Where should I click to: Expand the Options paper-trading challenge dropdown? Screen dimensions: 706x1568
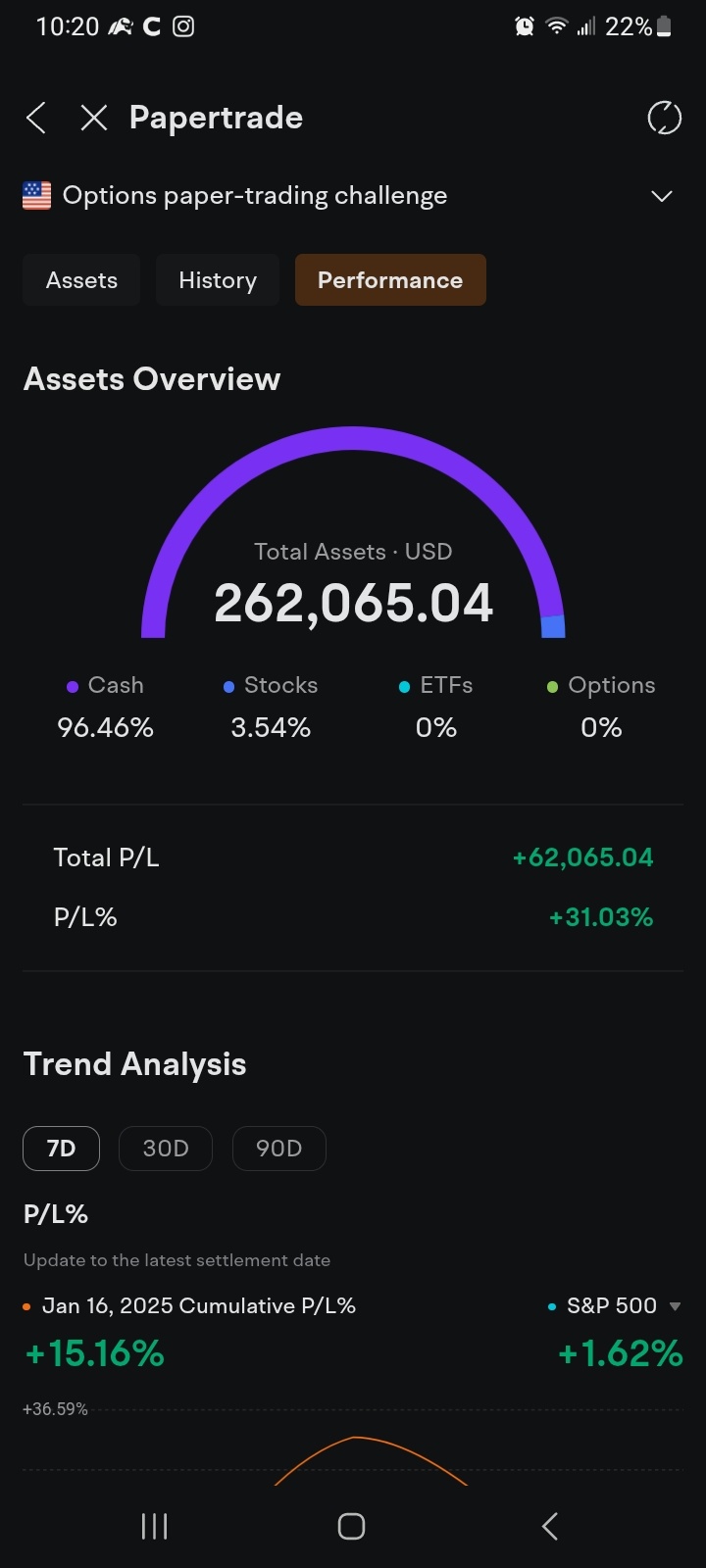[x=662, y=196]
